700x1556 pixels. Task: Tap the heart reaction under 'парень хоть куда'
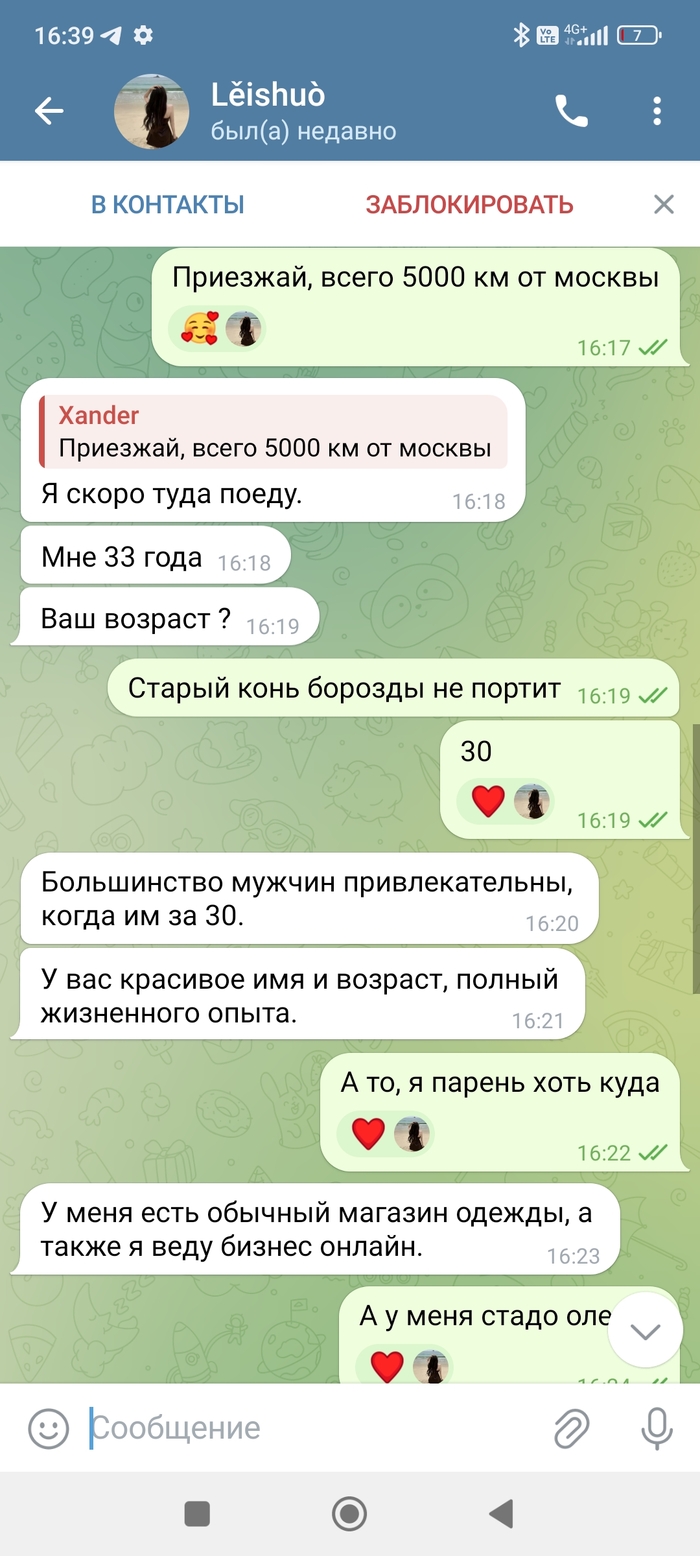pyautogui.click(x=368, y=1133)
